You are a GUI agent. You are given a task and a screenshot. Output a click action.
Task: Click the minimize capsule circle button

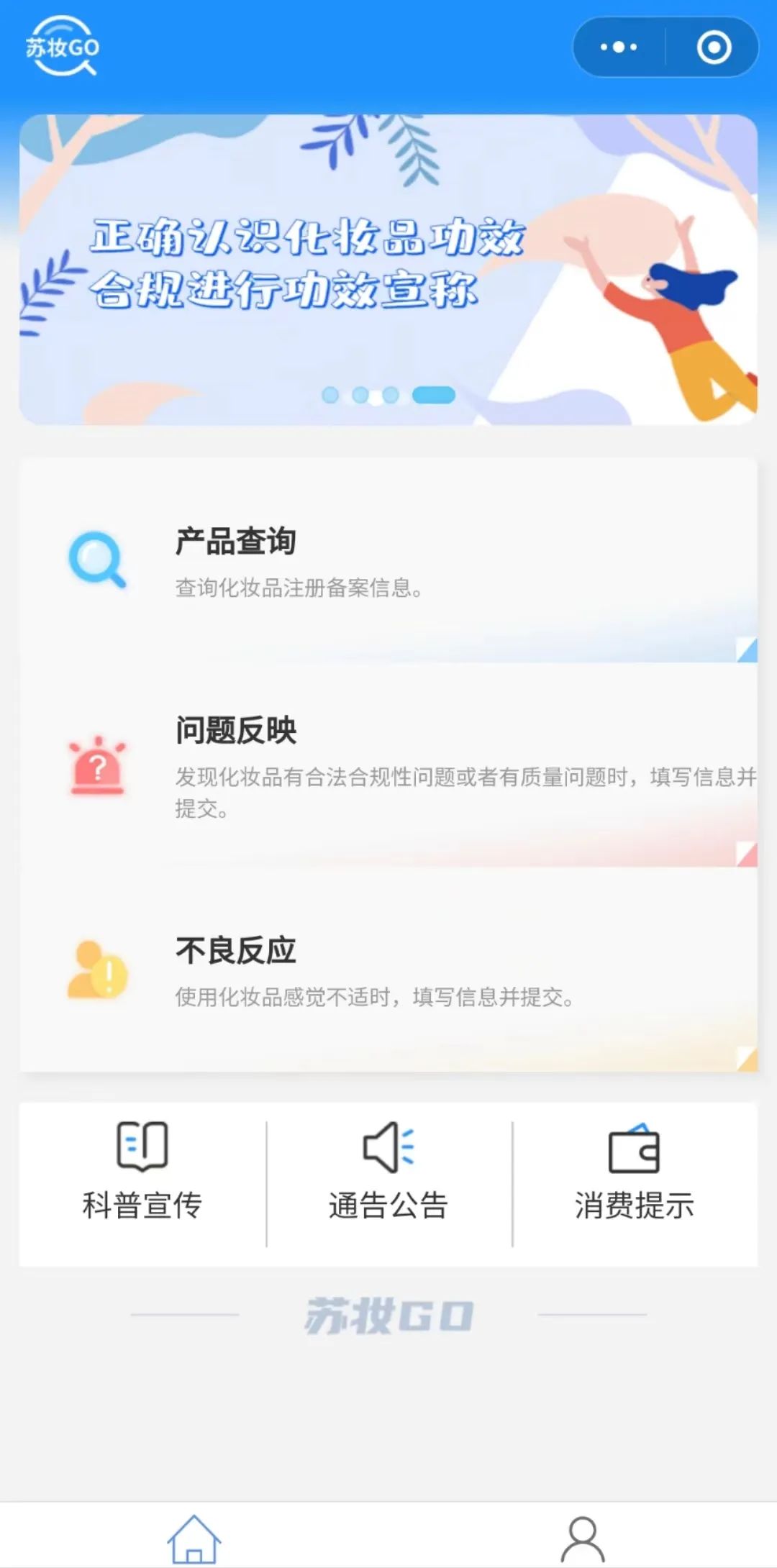[x=712, y=47]
